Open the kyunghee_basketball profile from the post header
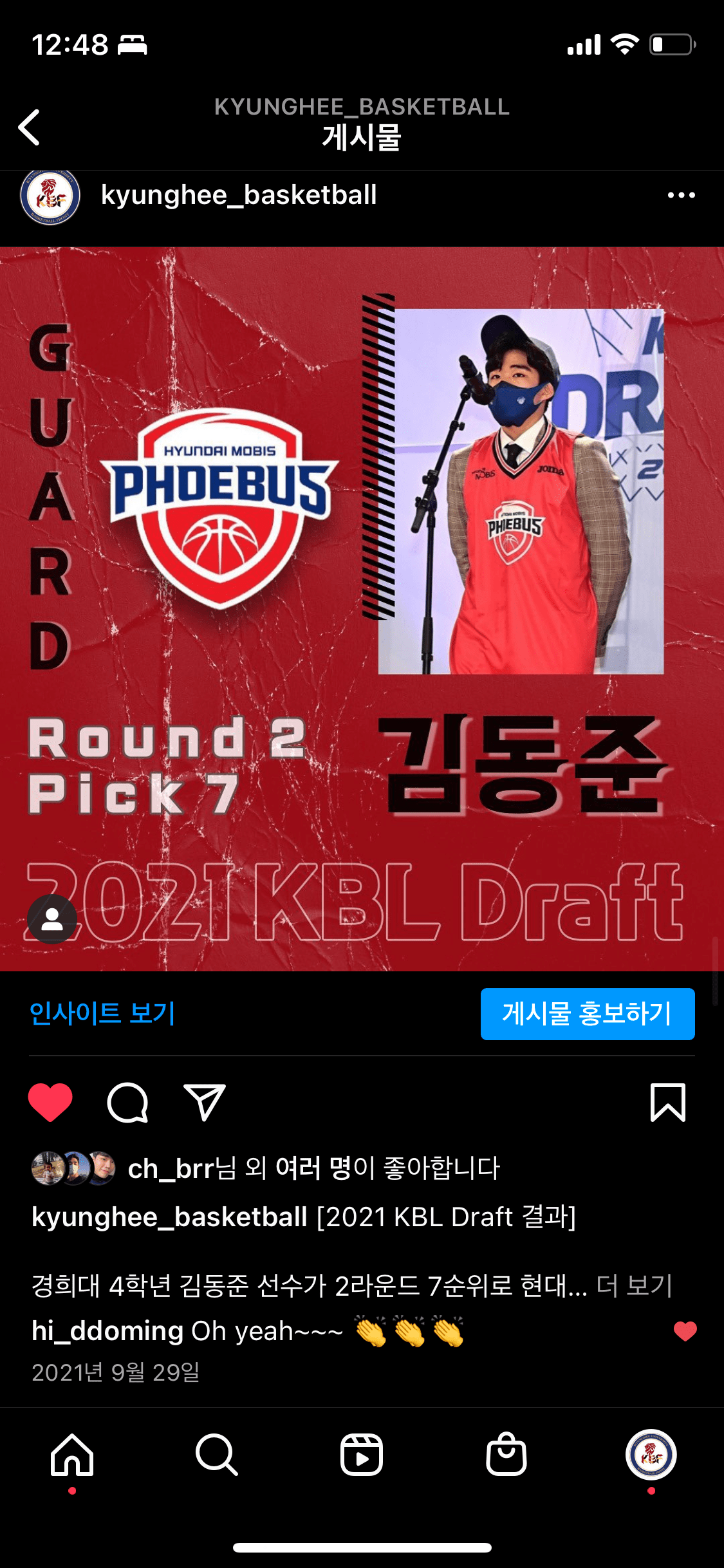724x1568 pixels. (239, 195)
